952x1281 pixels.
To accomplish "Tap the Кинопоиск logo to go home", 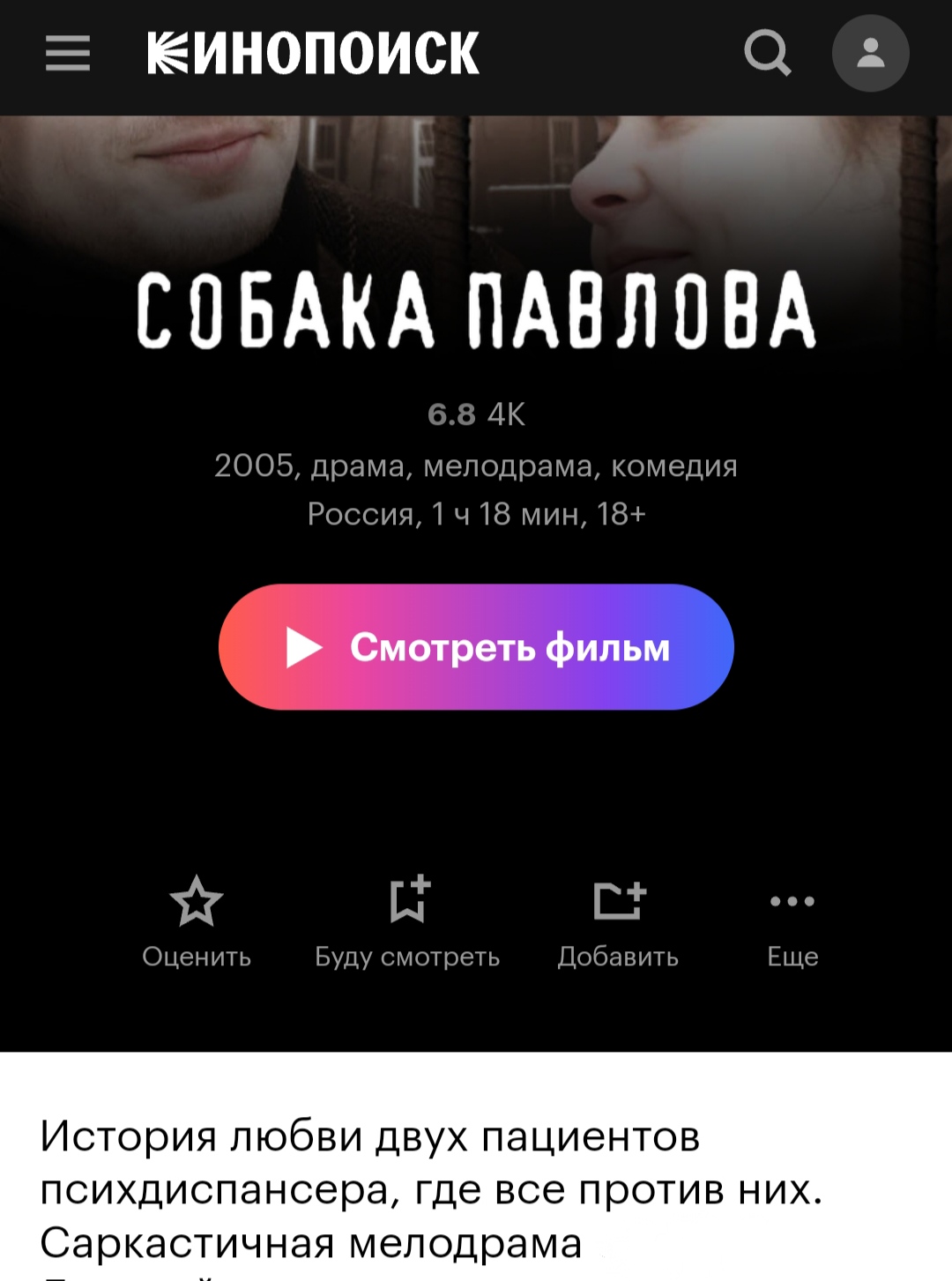I will [313, 53].
